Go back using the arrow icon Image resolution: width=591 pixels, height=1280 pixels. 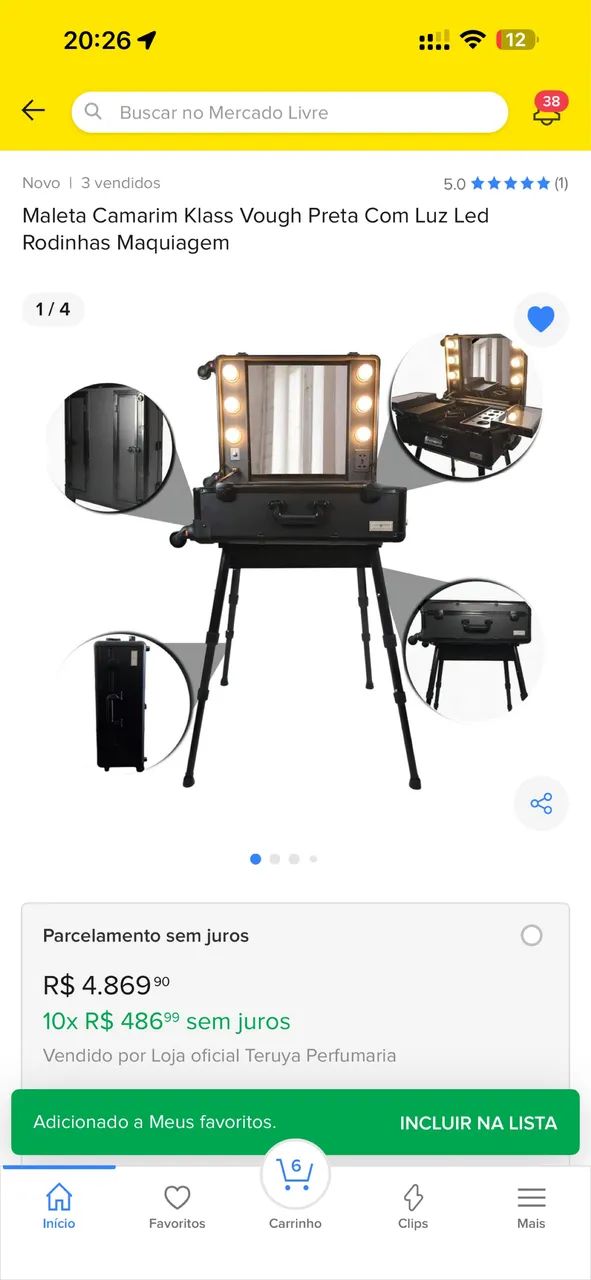click(x=33, y=111)
